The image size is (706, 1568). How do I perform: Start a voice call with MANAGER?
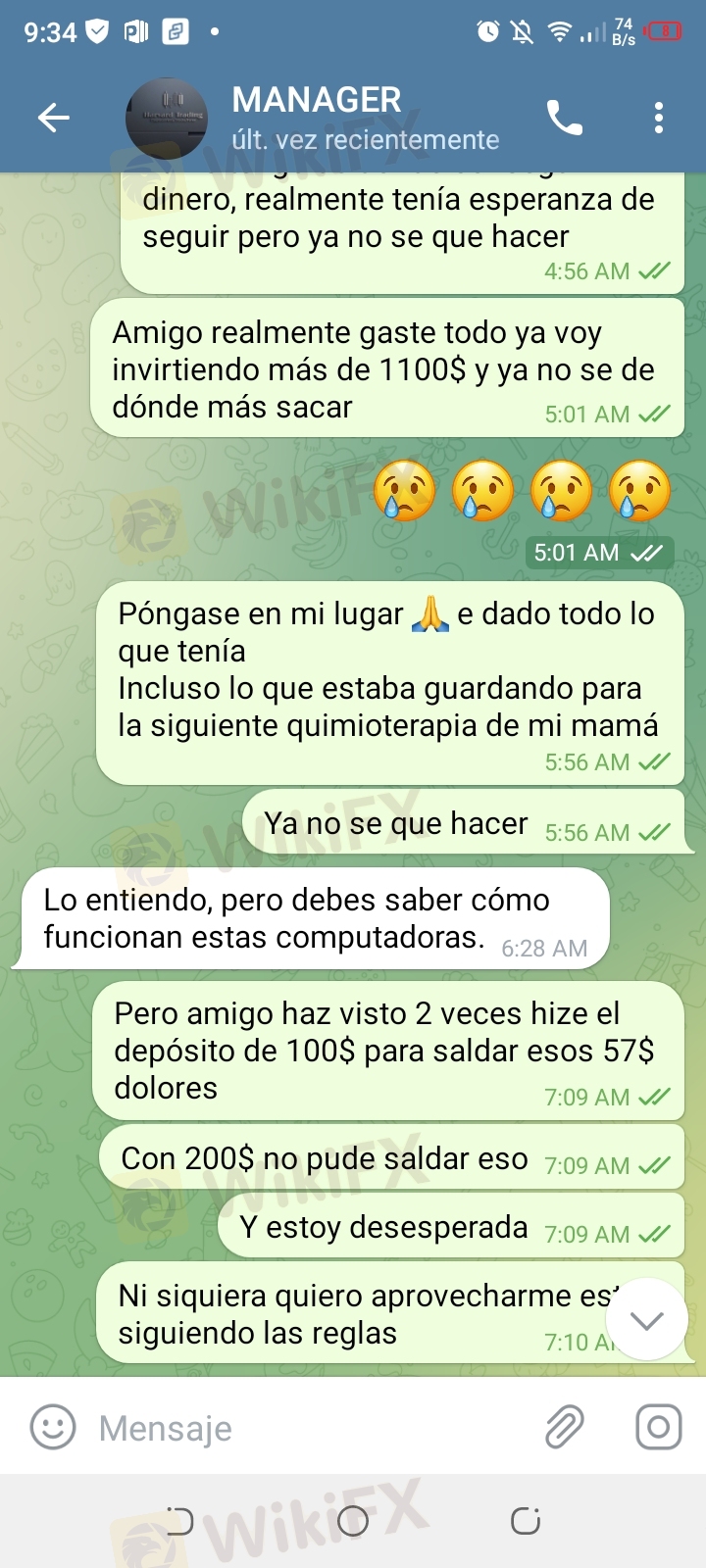[564, 119]
